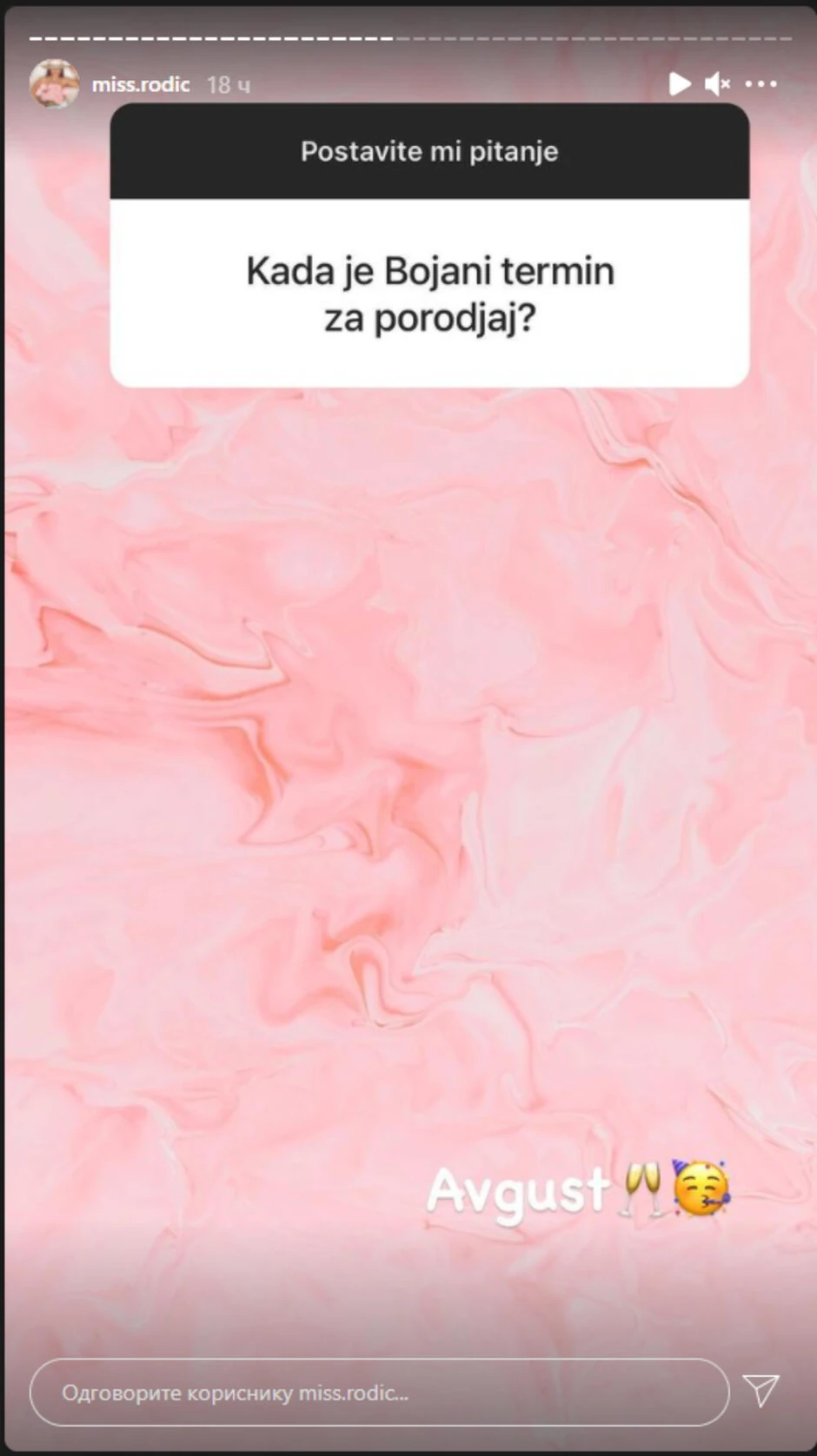Open miss.rodic profile picture

pos(54,84)
